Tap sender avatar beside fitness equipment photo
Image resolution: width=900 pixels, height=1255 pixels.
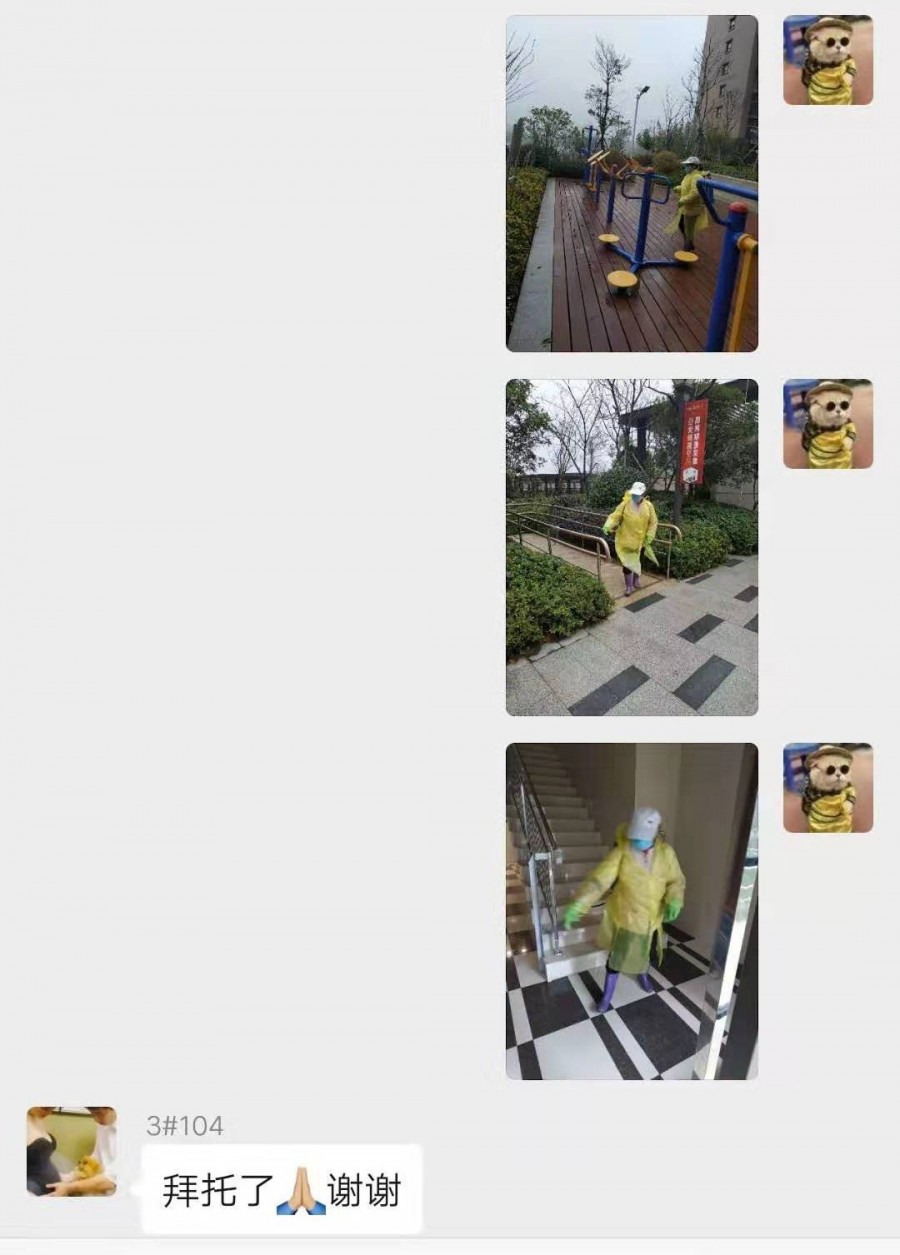point(827,60)
